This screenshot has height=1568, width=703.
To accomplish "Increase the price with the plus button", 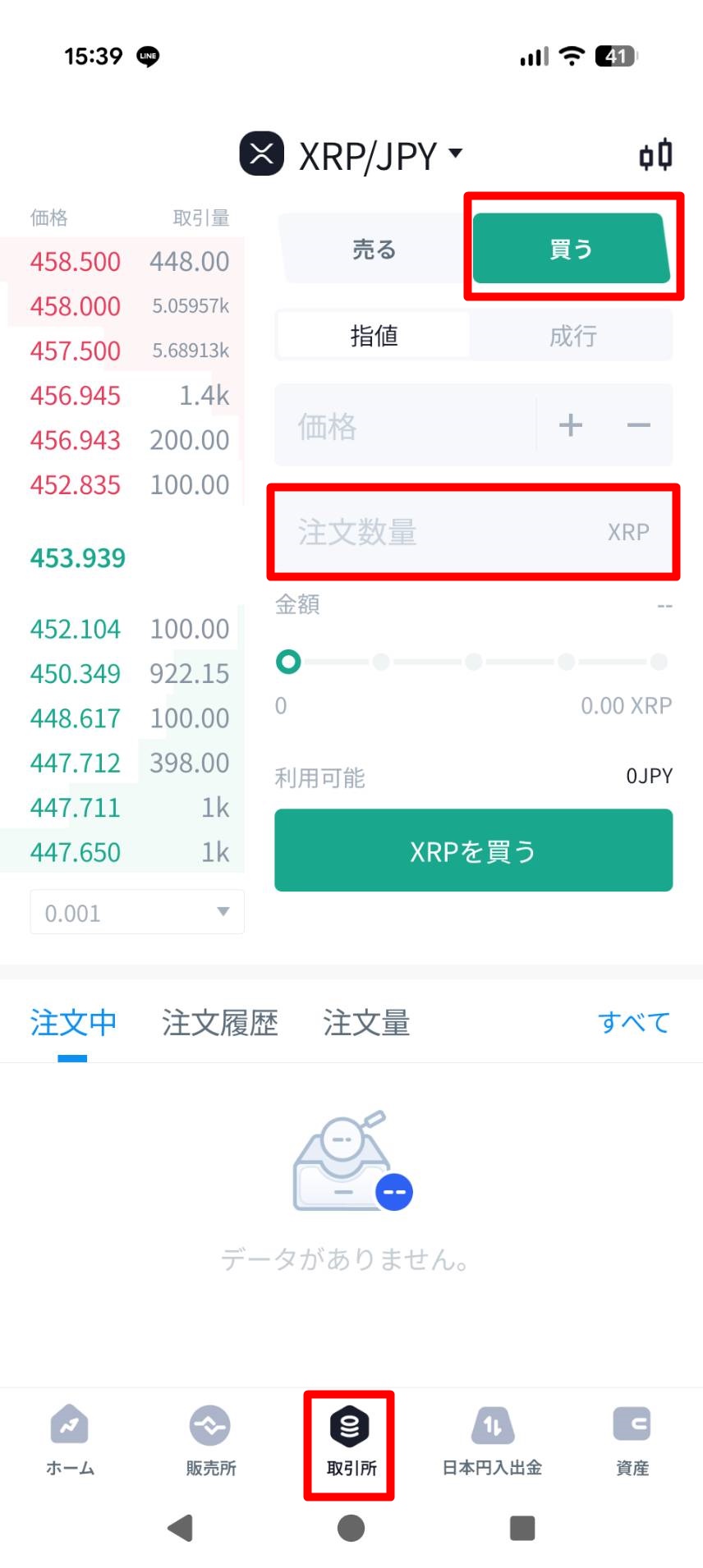I will coord(570,425).
